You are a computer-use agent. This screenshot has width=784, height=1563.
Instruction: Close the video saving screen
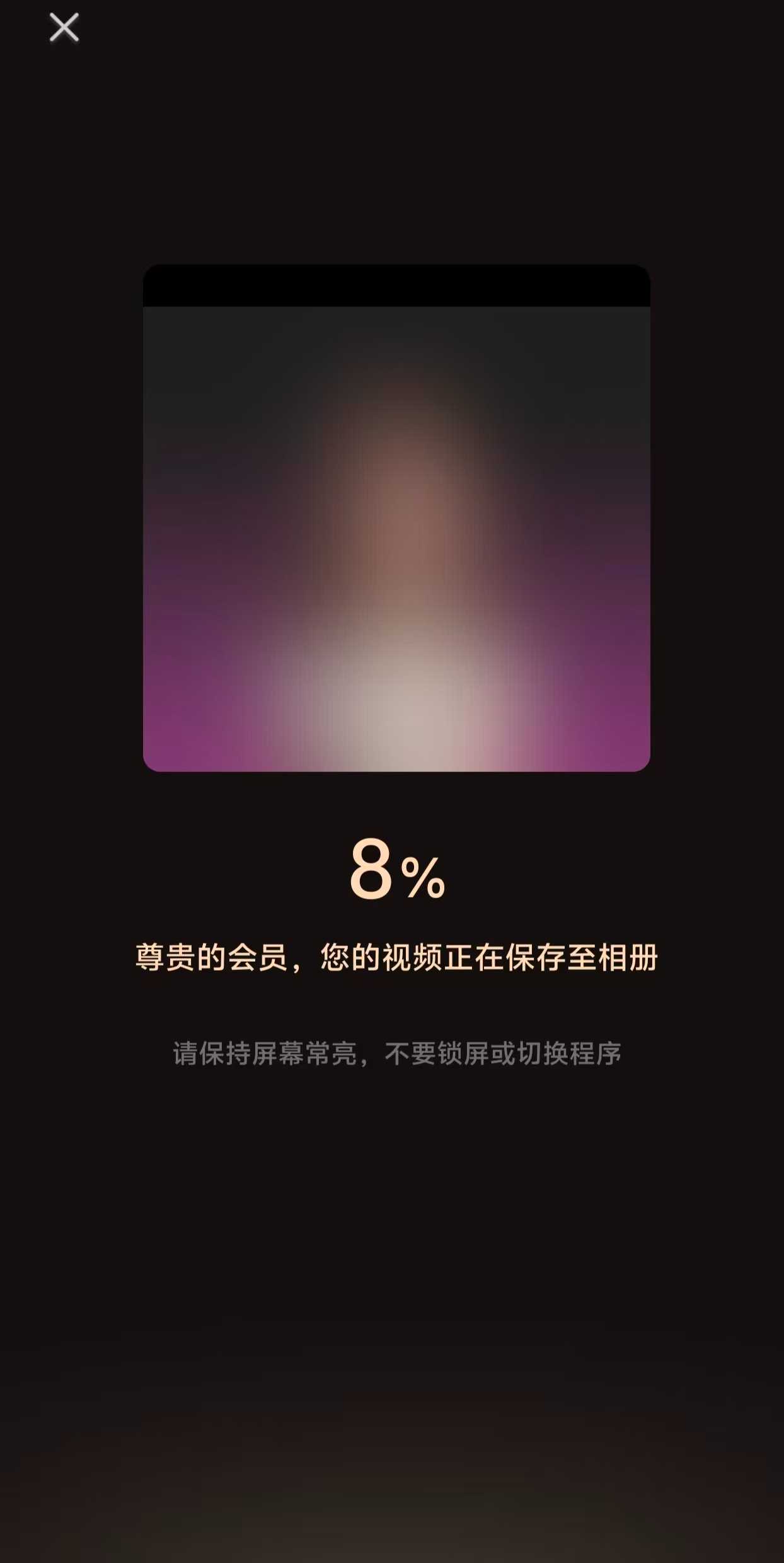[x=64, y=28]
